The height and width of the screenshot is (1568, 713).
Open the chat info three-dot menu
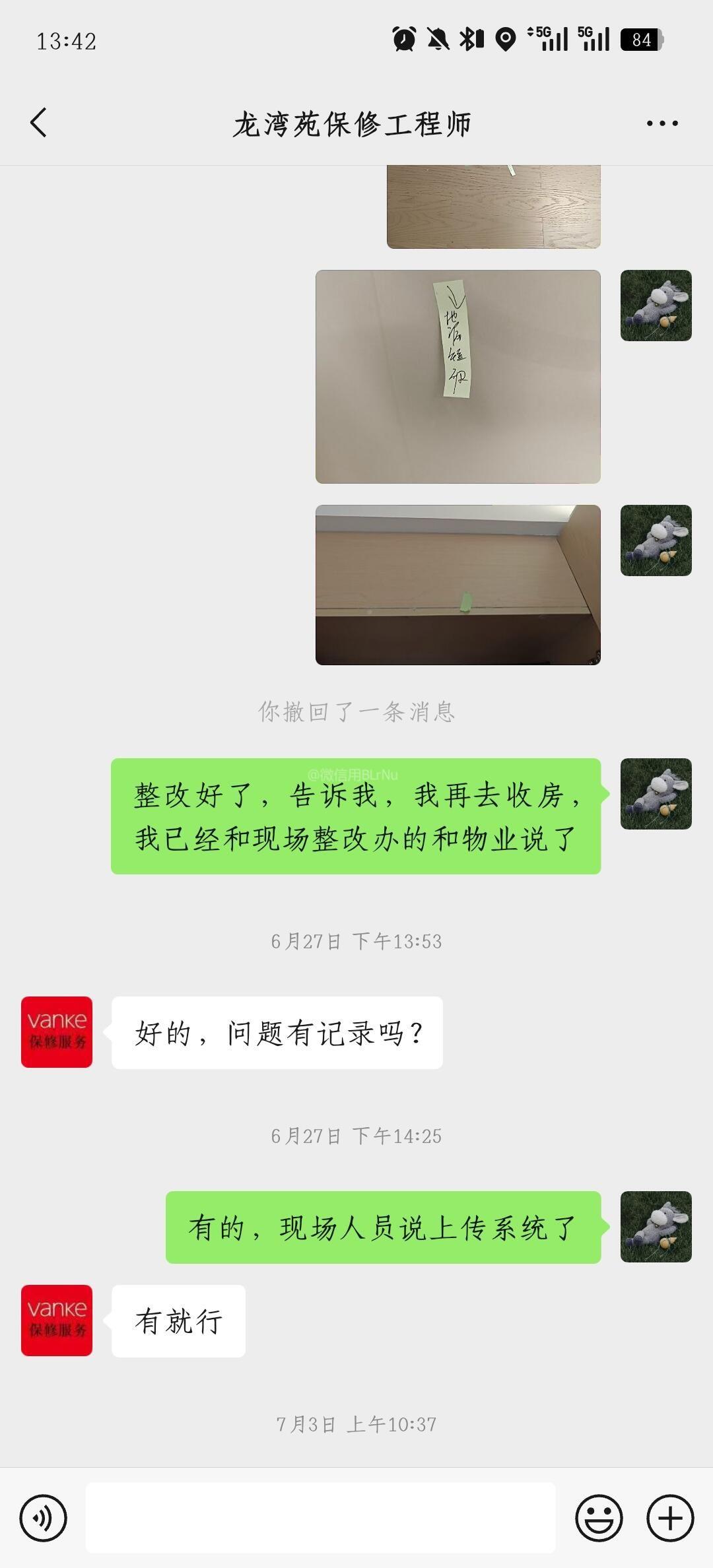click(x=662, y=123)
